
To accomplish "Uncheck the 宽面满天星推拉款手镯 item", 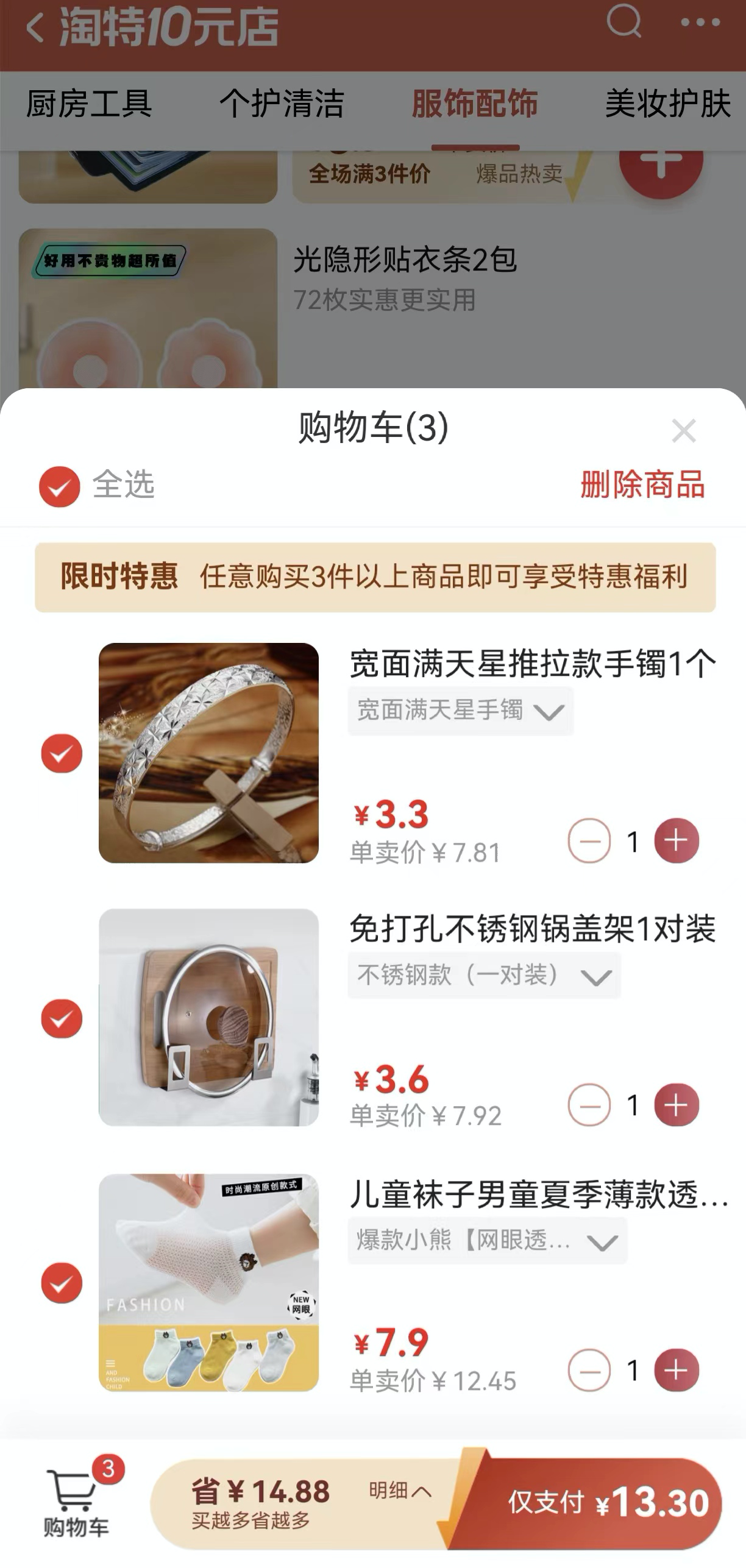I will pyautogui.click(x=62, y=753).
